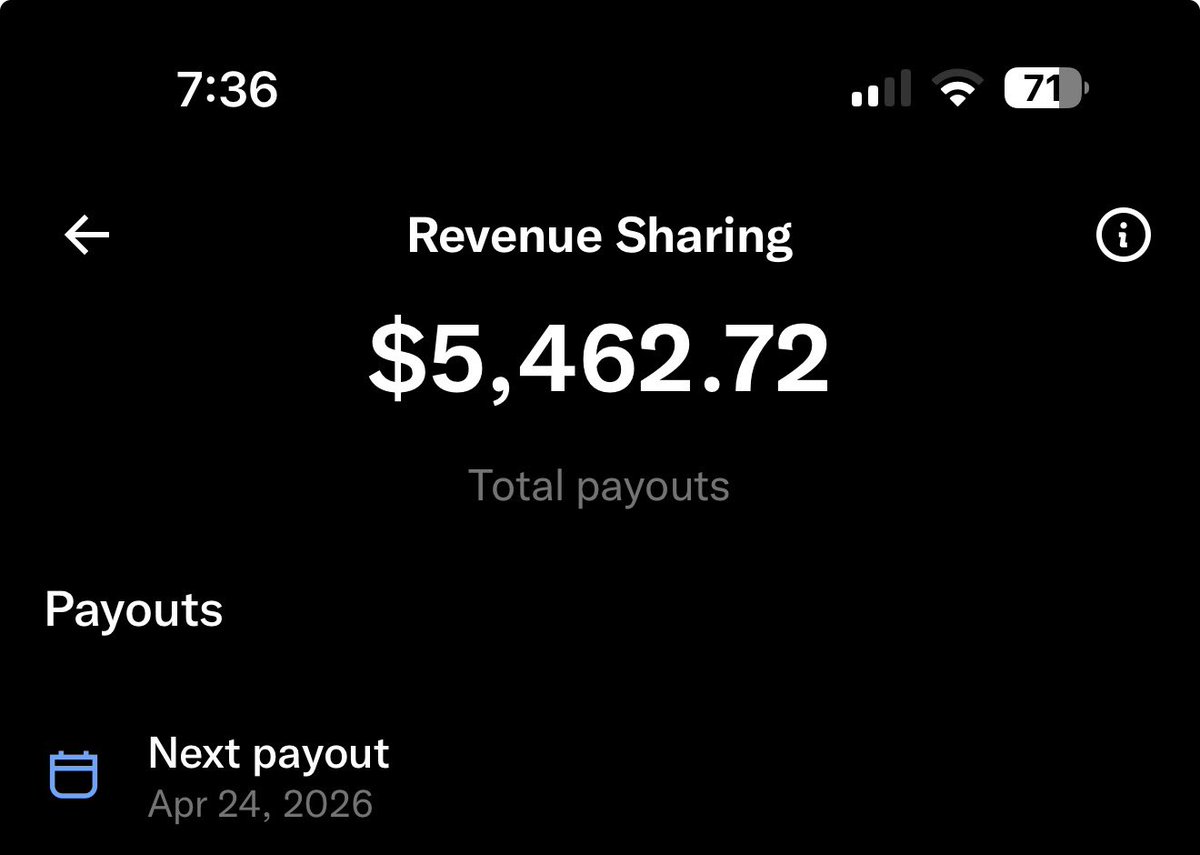Go back from Revenue Sharing

pyautogui.click(x=87, y=236)
